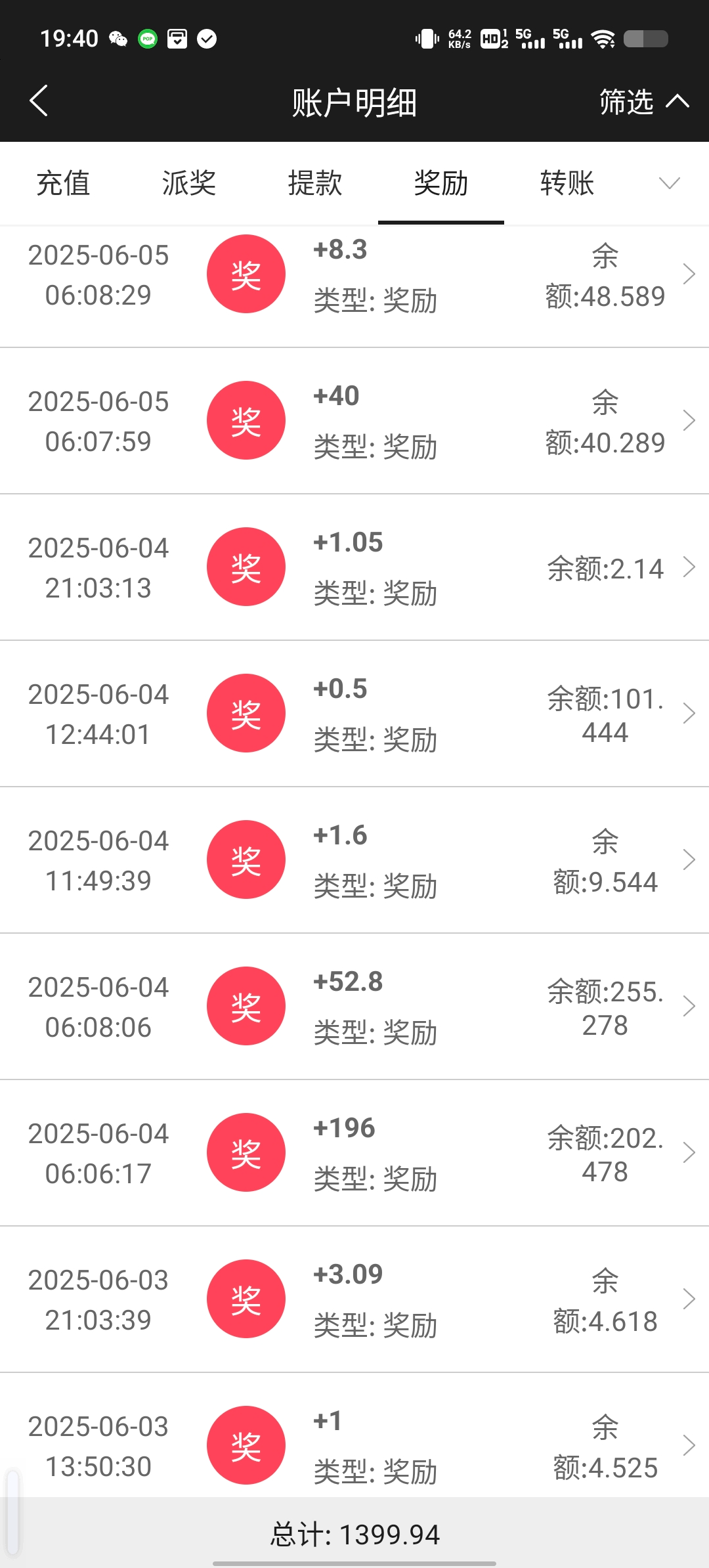The width and height of the screenshot is (709, 1568).
Task: Expand the tab list dropdown arrow
Action: [x=670, y=183]
